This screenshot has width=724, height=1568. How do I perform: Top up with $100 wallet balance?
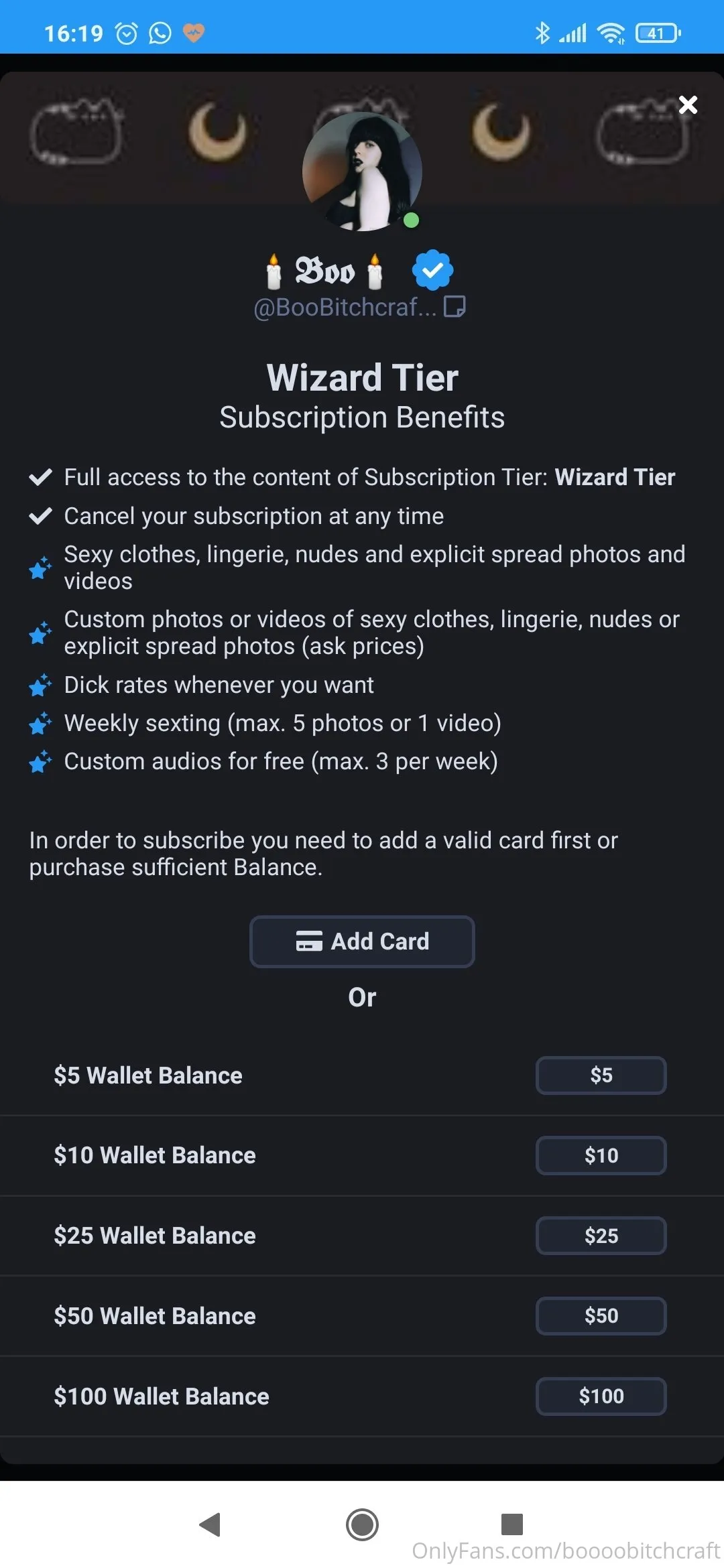coord(601,1396)
